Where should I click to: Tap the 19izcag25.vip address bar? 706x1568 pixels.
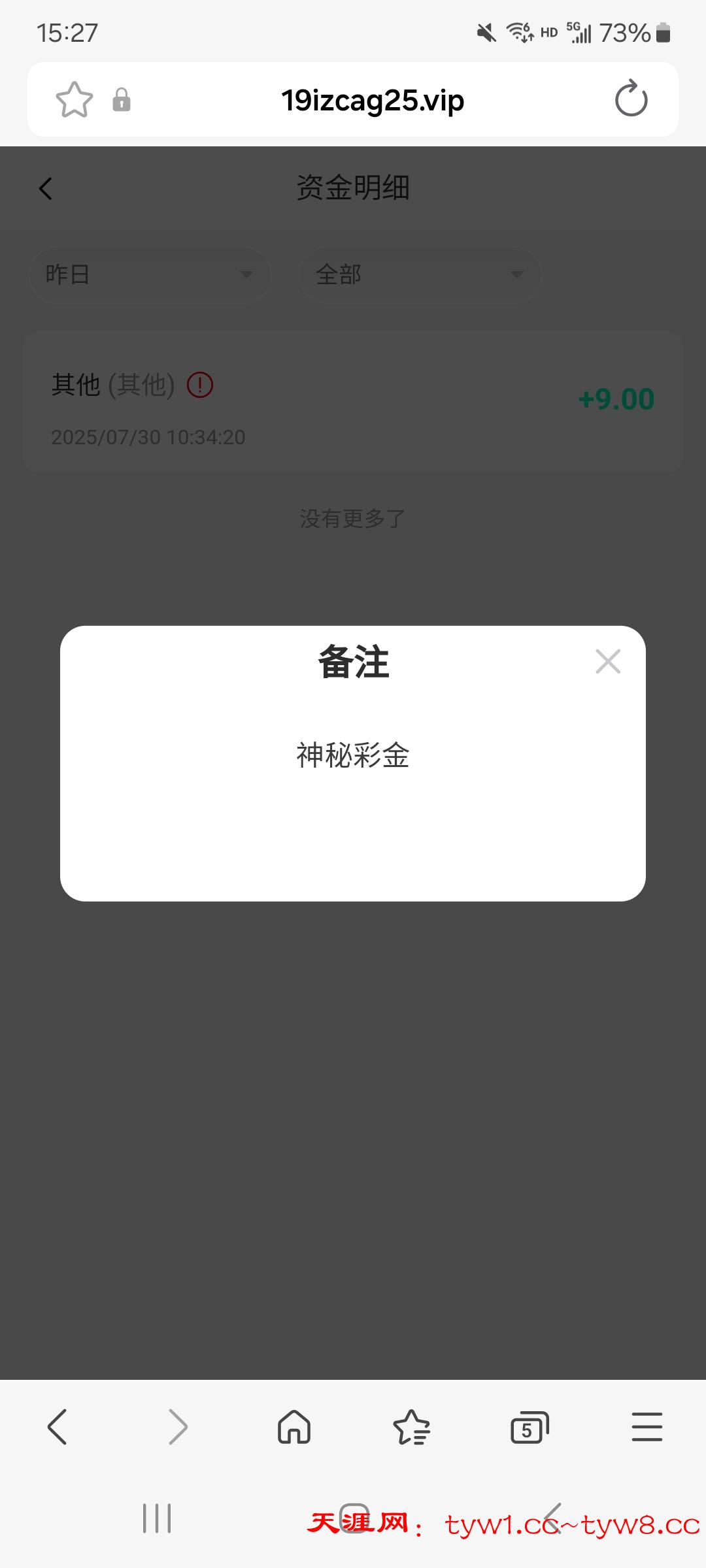[373, 100]
